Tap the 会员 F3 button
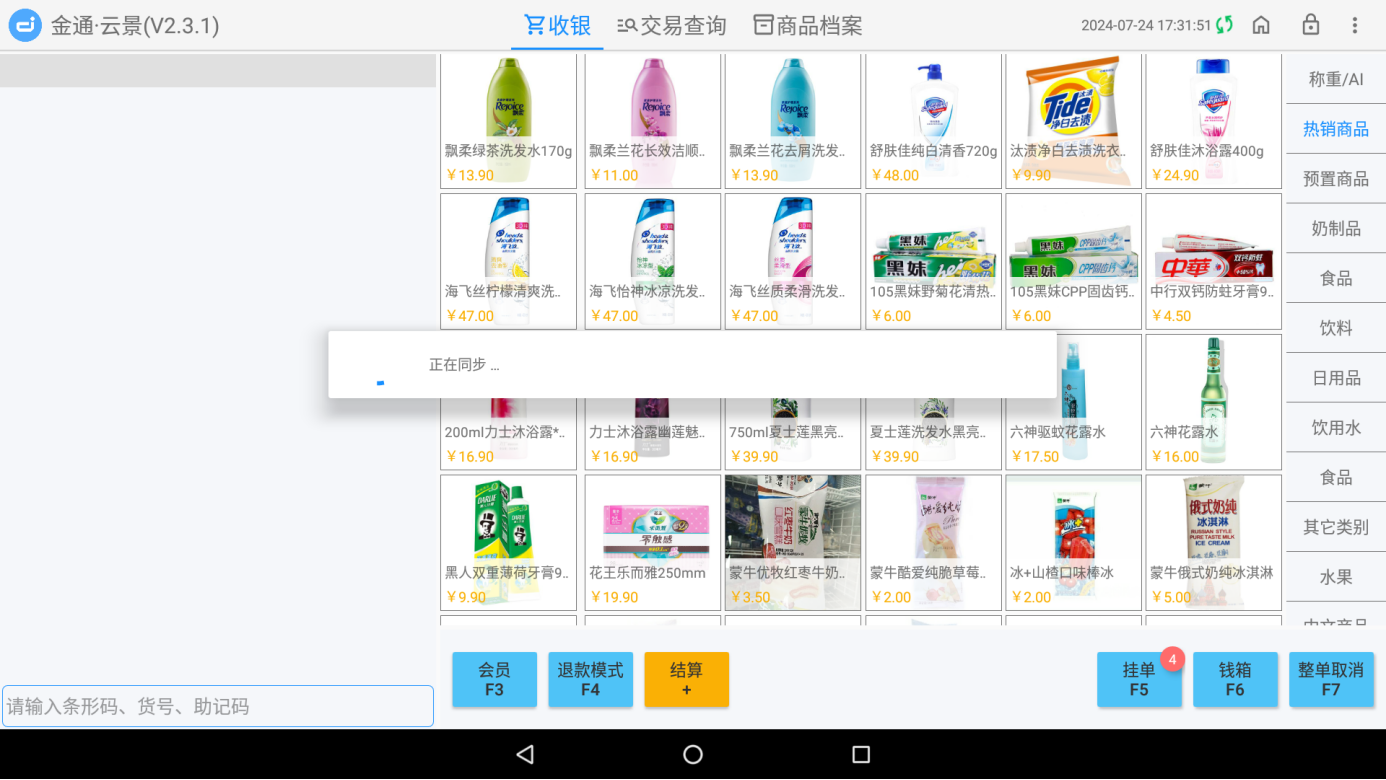The image size is (1386, 780). click(x=494, y=680)
